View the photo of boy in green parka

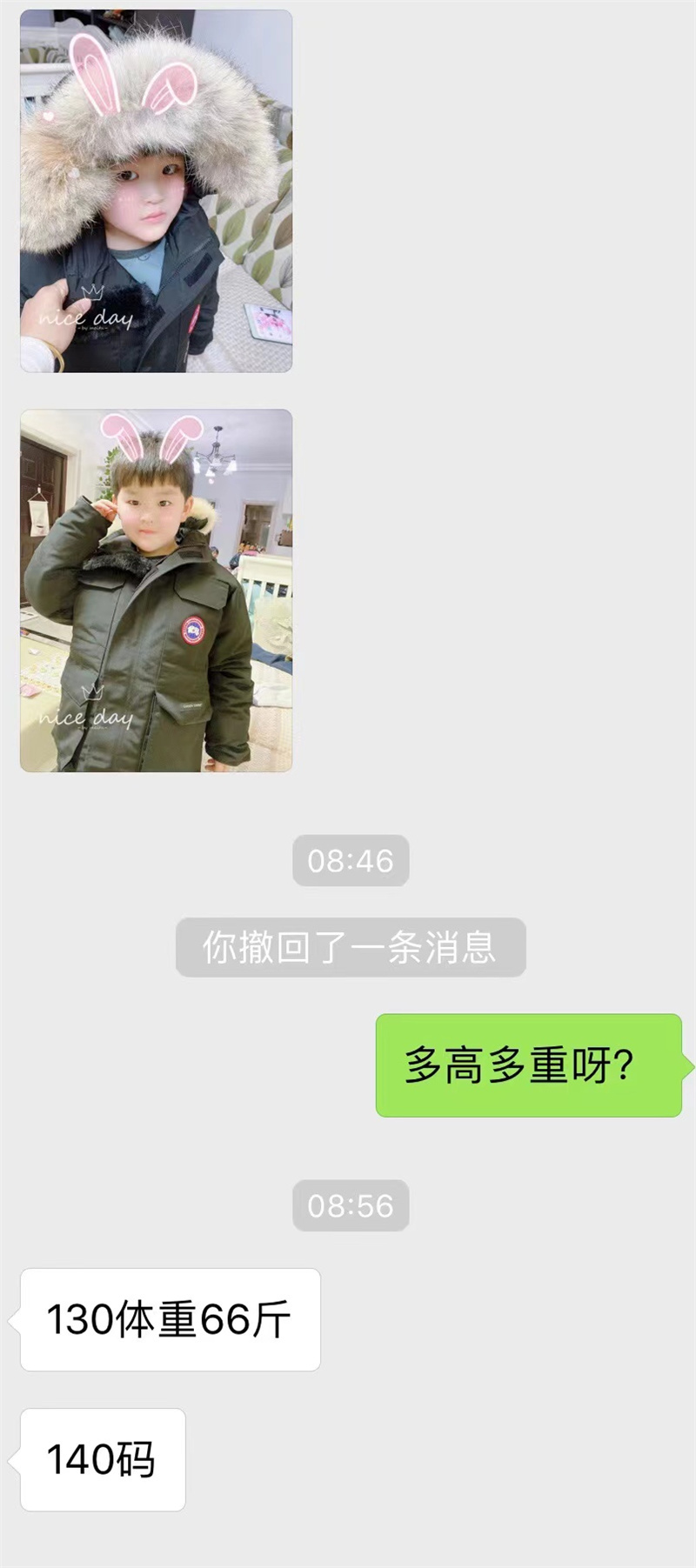(157, 591)
